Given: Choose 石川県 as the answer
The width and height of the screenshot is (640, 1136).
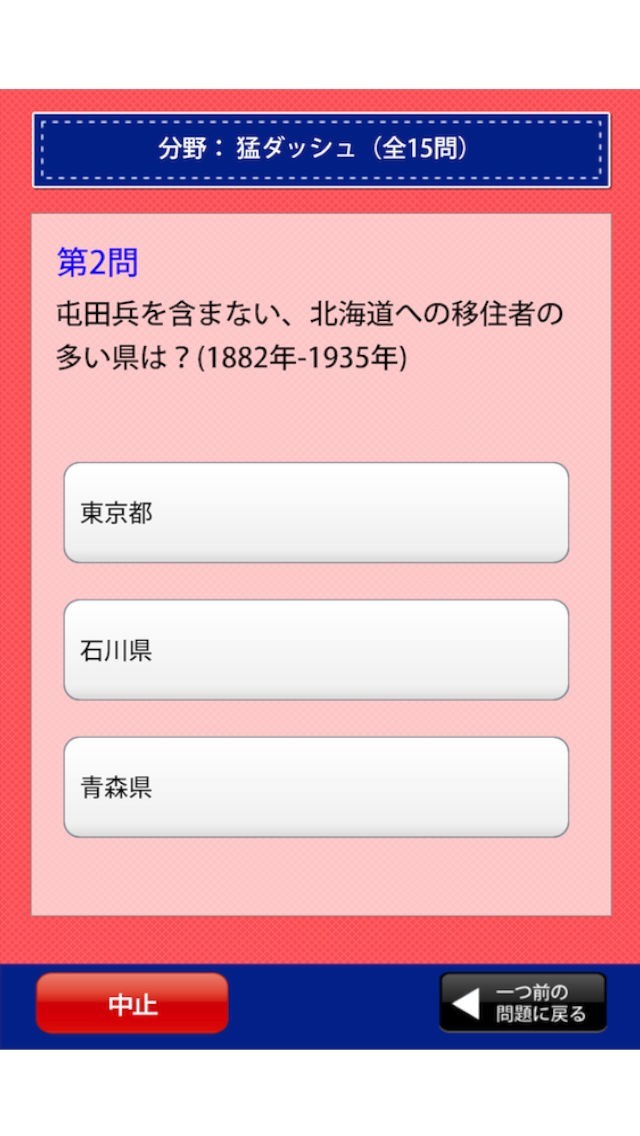Looking at the screenshot, I should 316,650.
